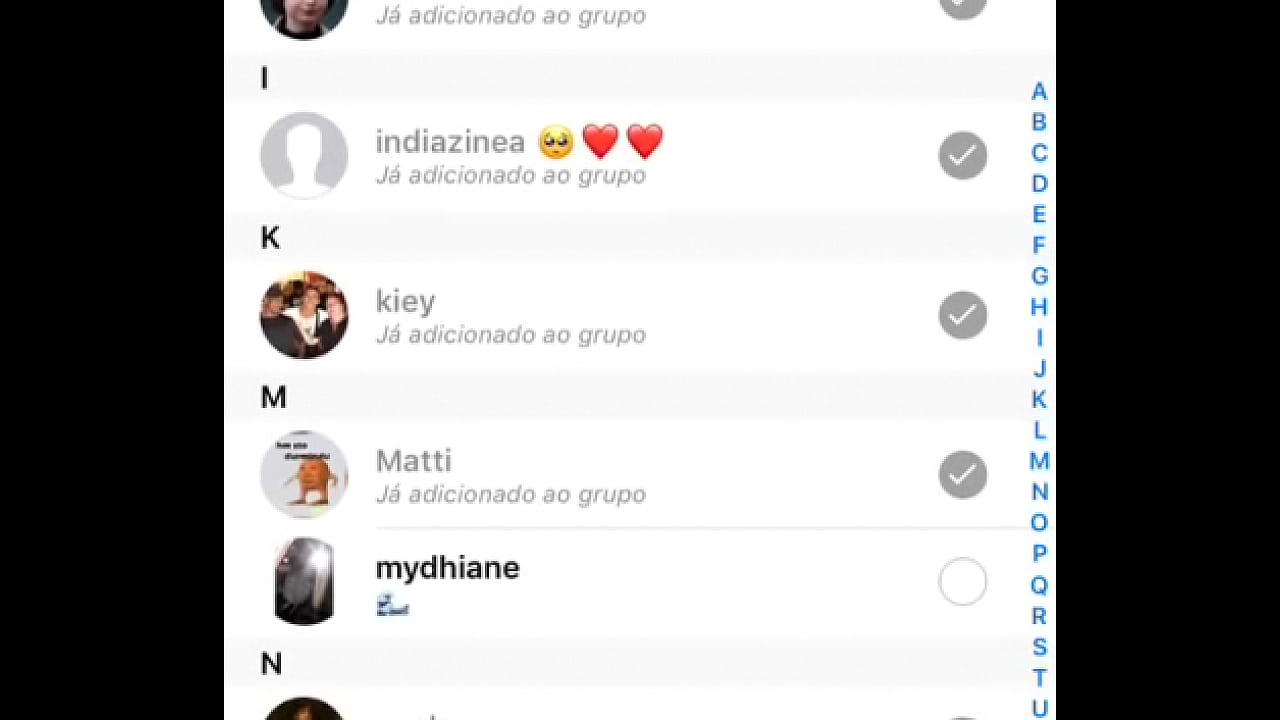This screenshot has width=1280, height=720.
Task: Jump to letter T in the index
Action: click(1039, 678)
